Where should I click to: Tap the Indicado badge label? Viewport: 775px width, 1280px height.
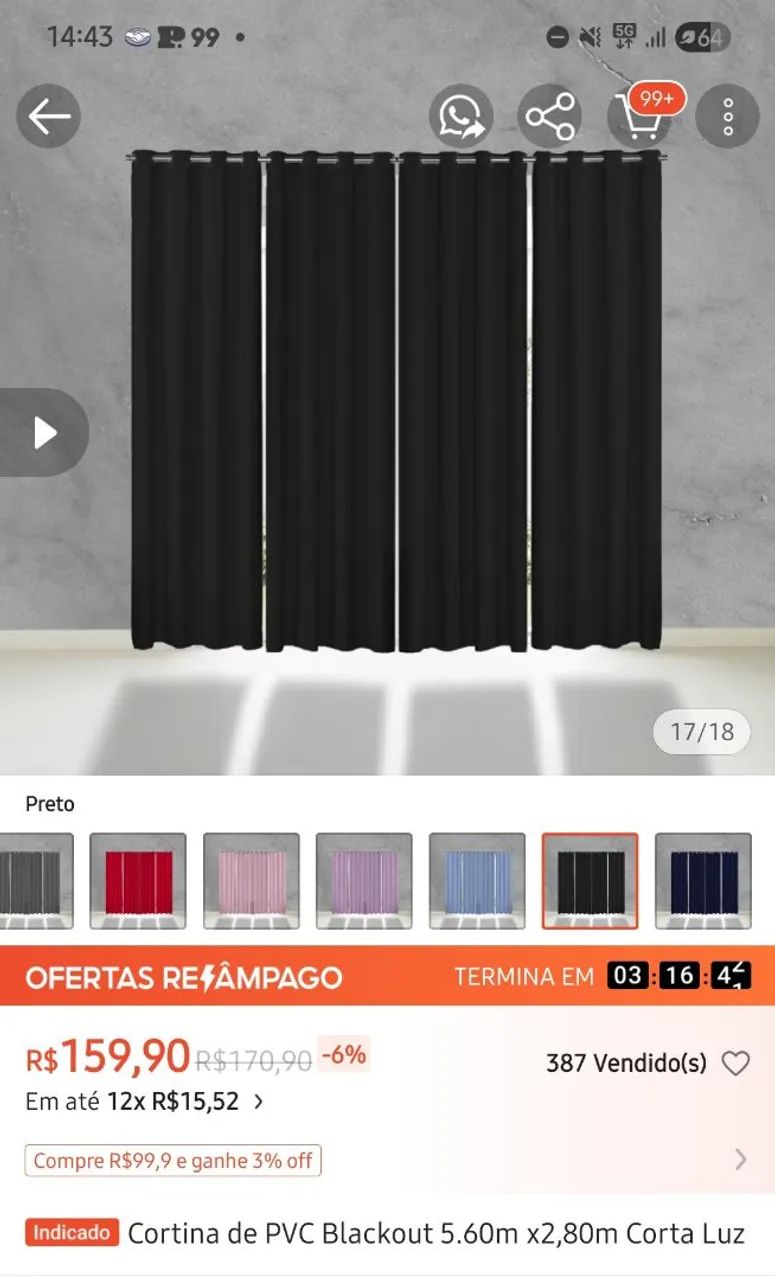70,1234
